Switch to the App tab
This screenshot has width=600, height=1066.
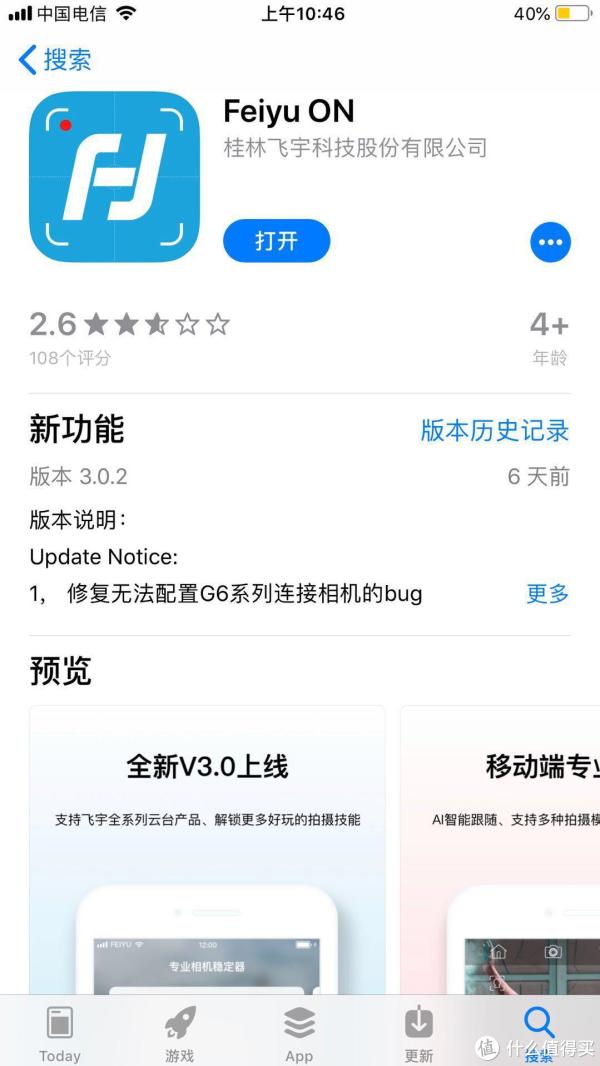[299, 1033]
